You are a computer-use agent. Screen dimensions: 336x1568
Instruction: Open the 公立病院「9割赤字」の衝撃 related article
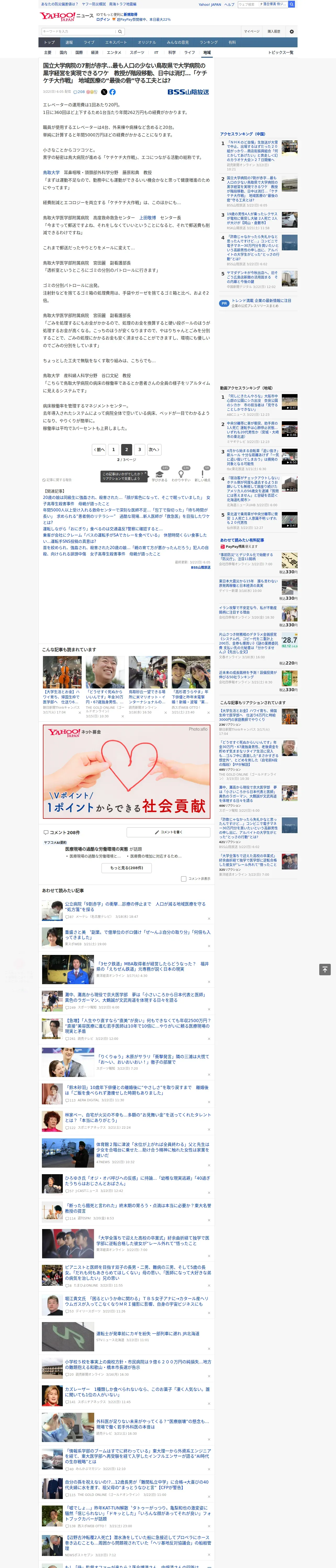pyautogui.click(x=135, y=906)
